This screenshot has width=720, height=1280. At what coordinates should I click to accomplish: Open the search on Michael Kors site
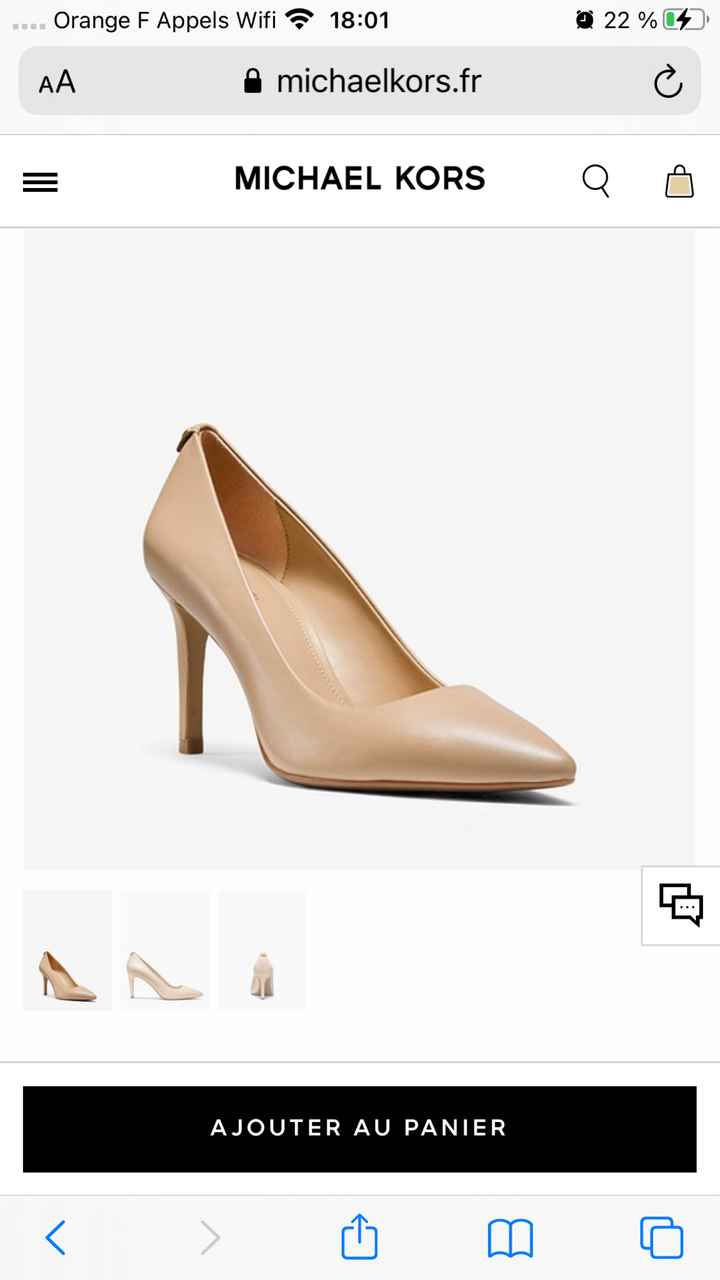tap(596, 181)
